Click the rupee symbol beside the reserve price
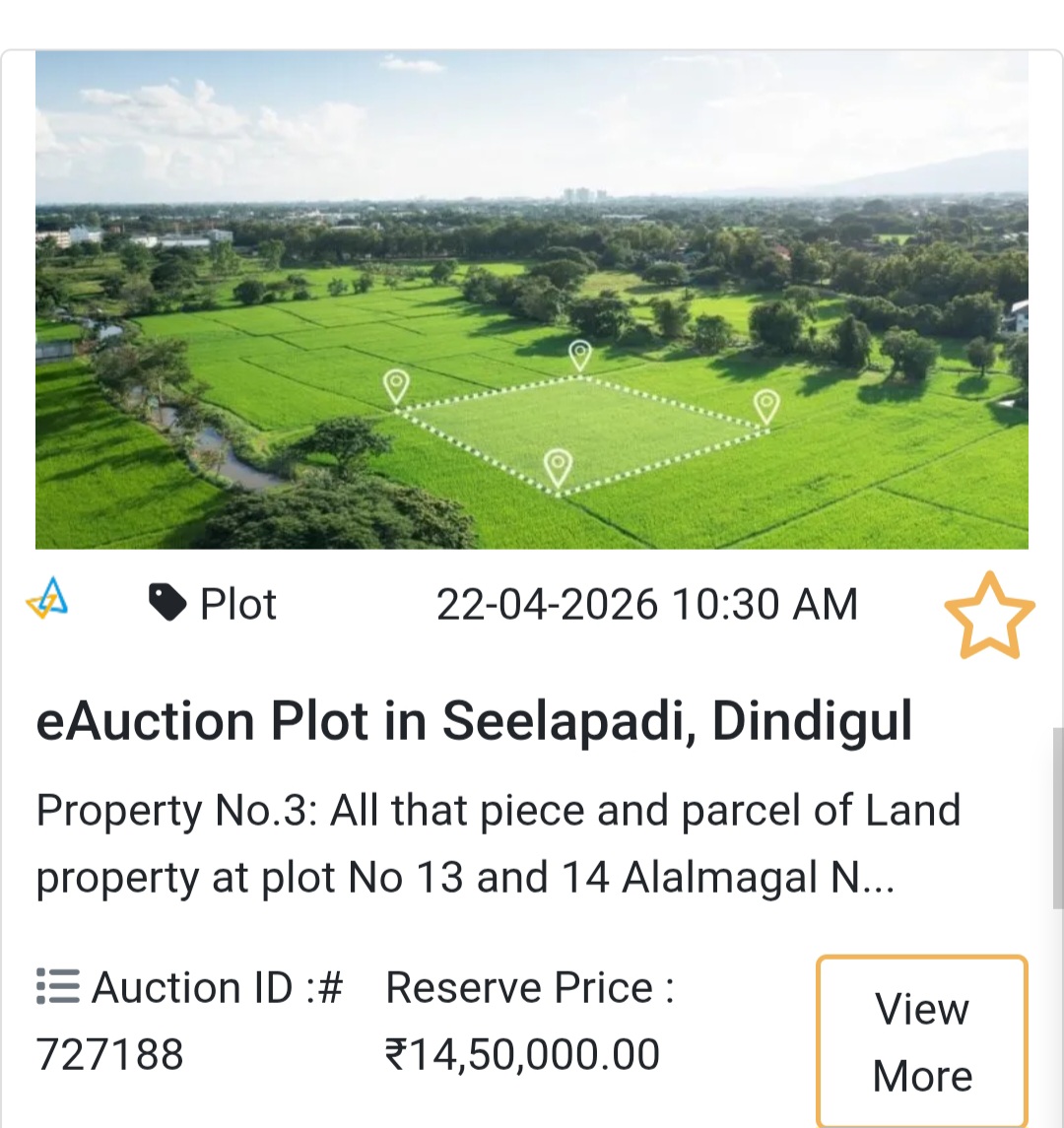Image resolution: width=1064 pixels, height=1128 pixels. tap(398, 1053)
